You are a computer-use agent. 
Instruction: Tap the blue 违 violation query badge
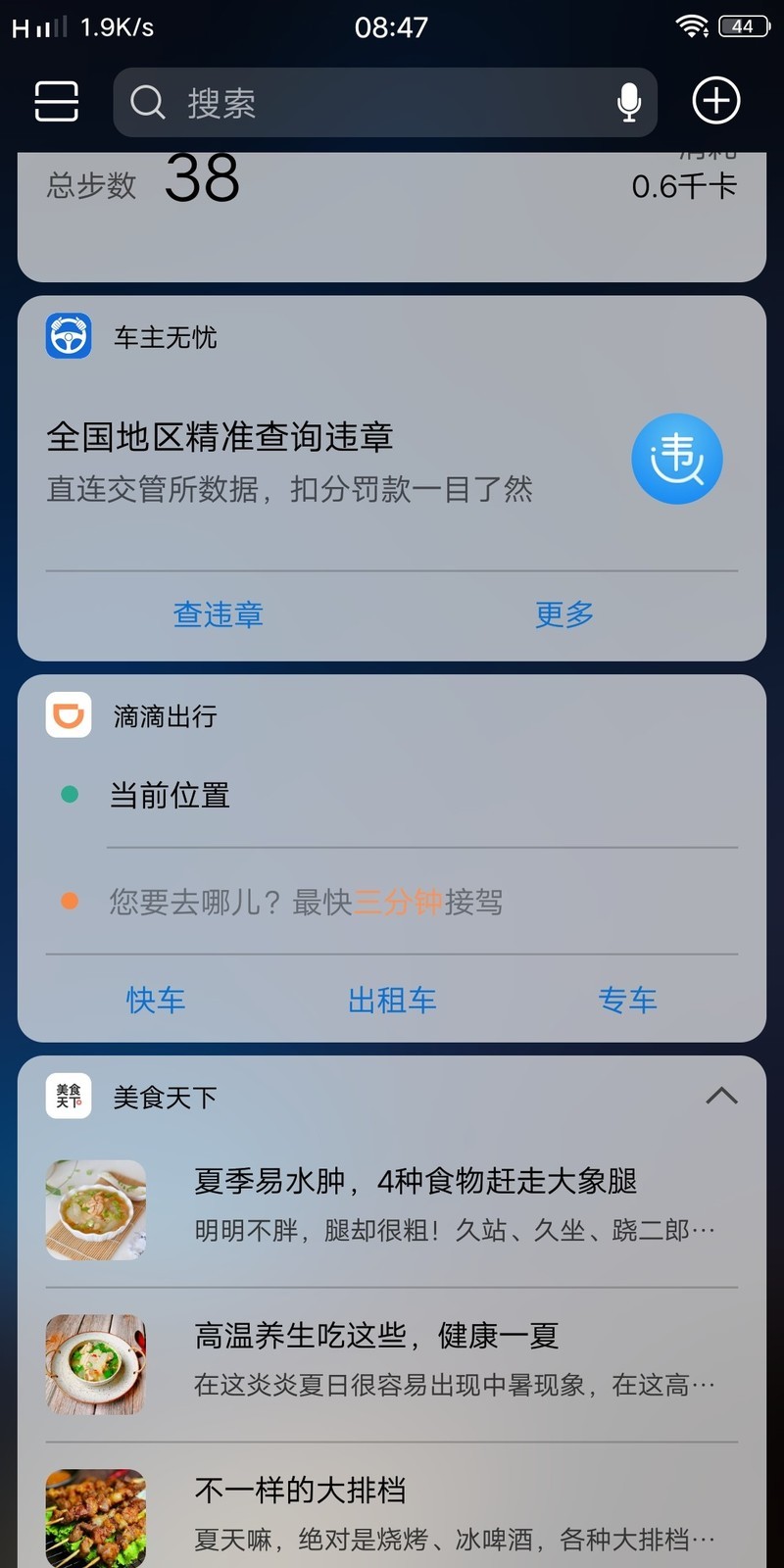677,459
